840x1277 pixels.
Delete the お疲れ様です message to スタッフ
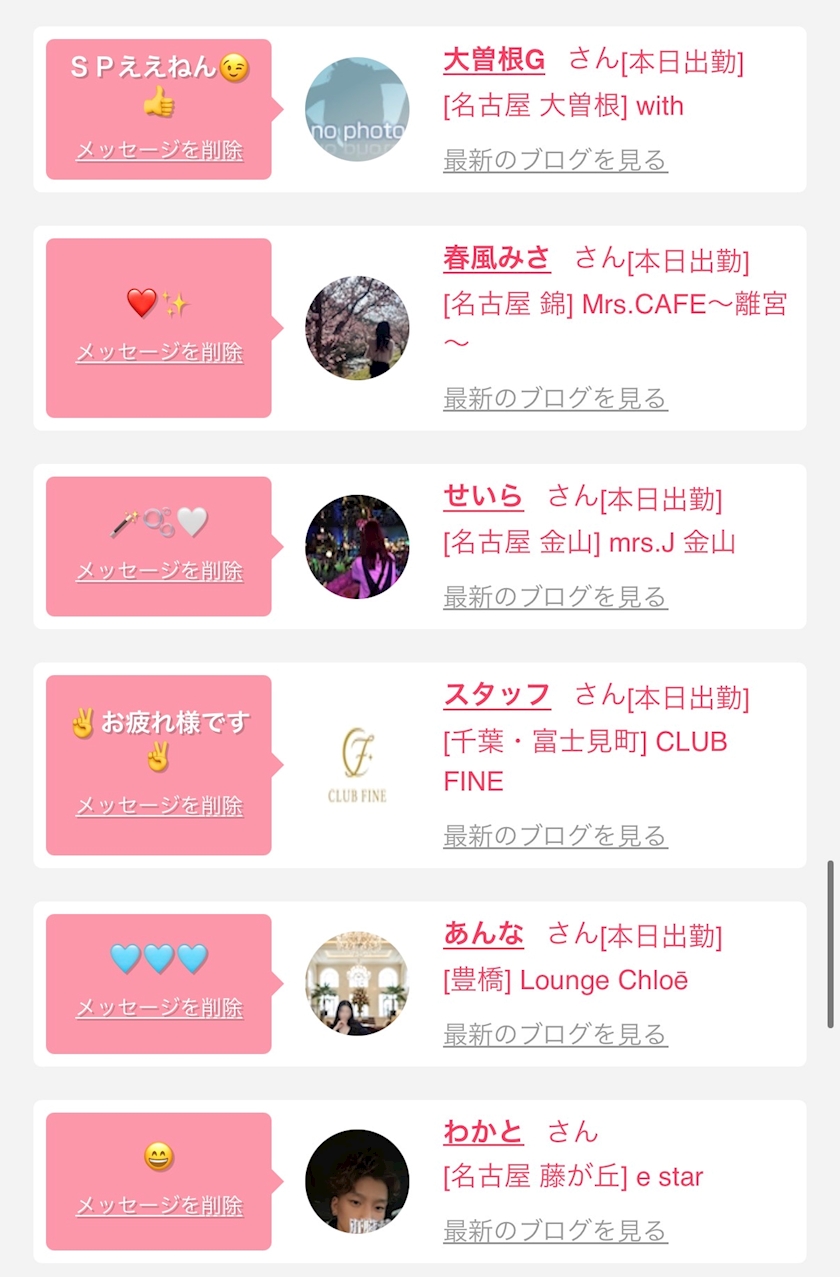click(x=160, y=806)
